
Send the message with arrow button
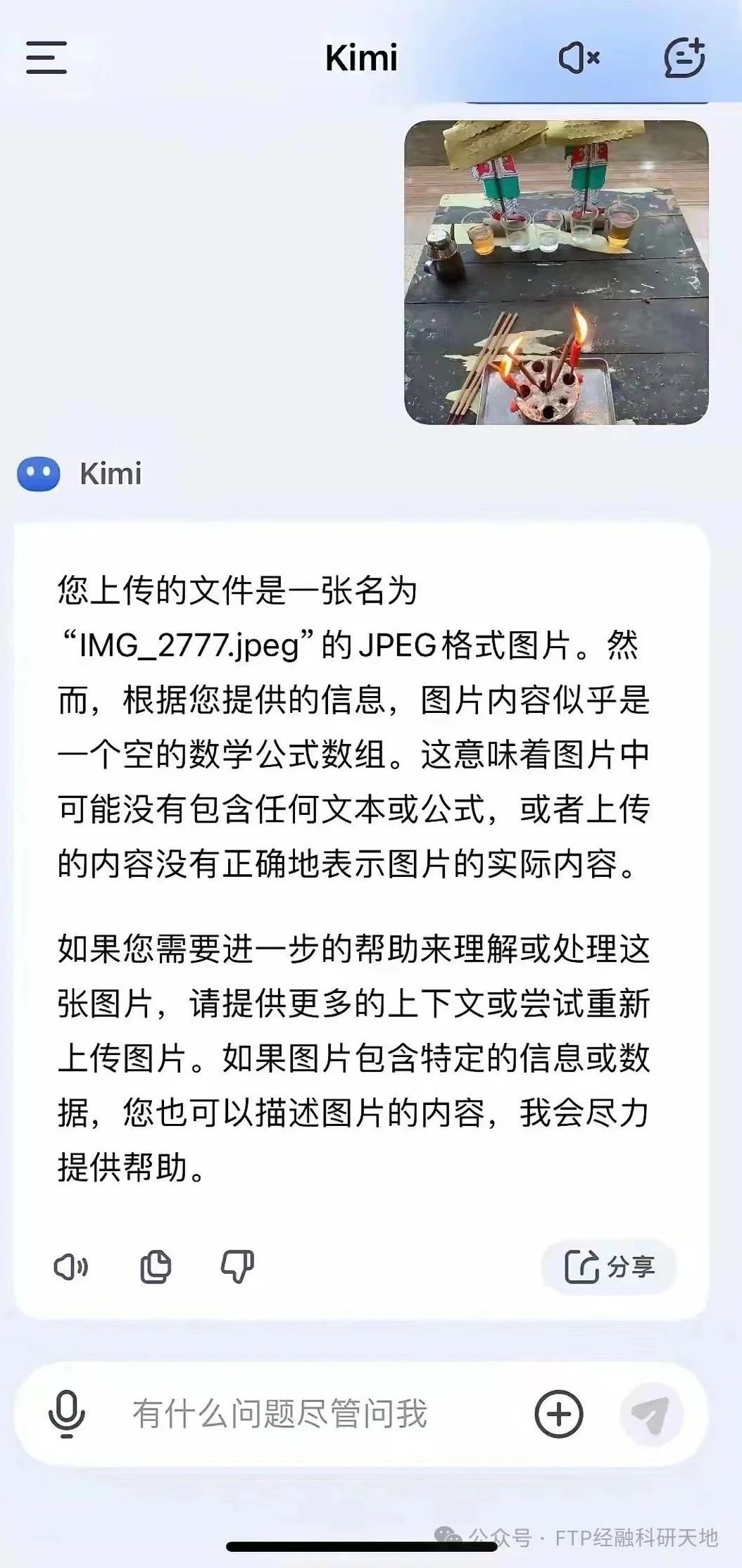pyautogui.click(x=651, y=1414)
